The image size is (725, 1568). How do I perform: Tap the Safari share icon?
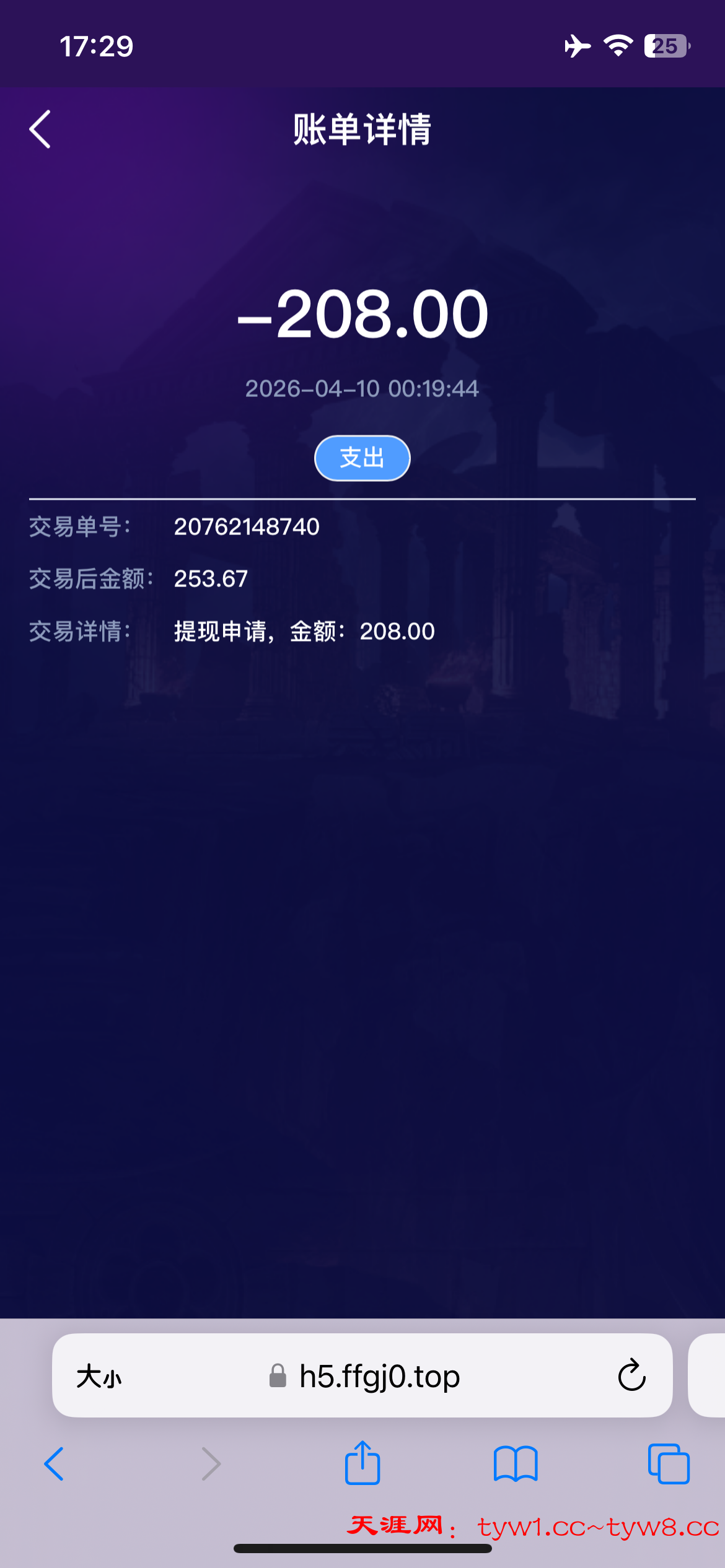point(362,1463)
